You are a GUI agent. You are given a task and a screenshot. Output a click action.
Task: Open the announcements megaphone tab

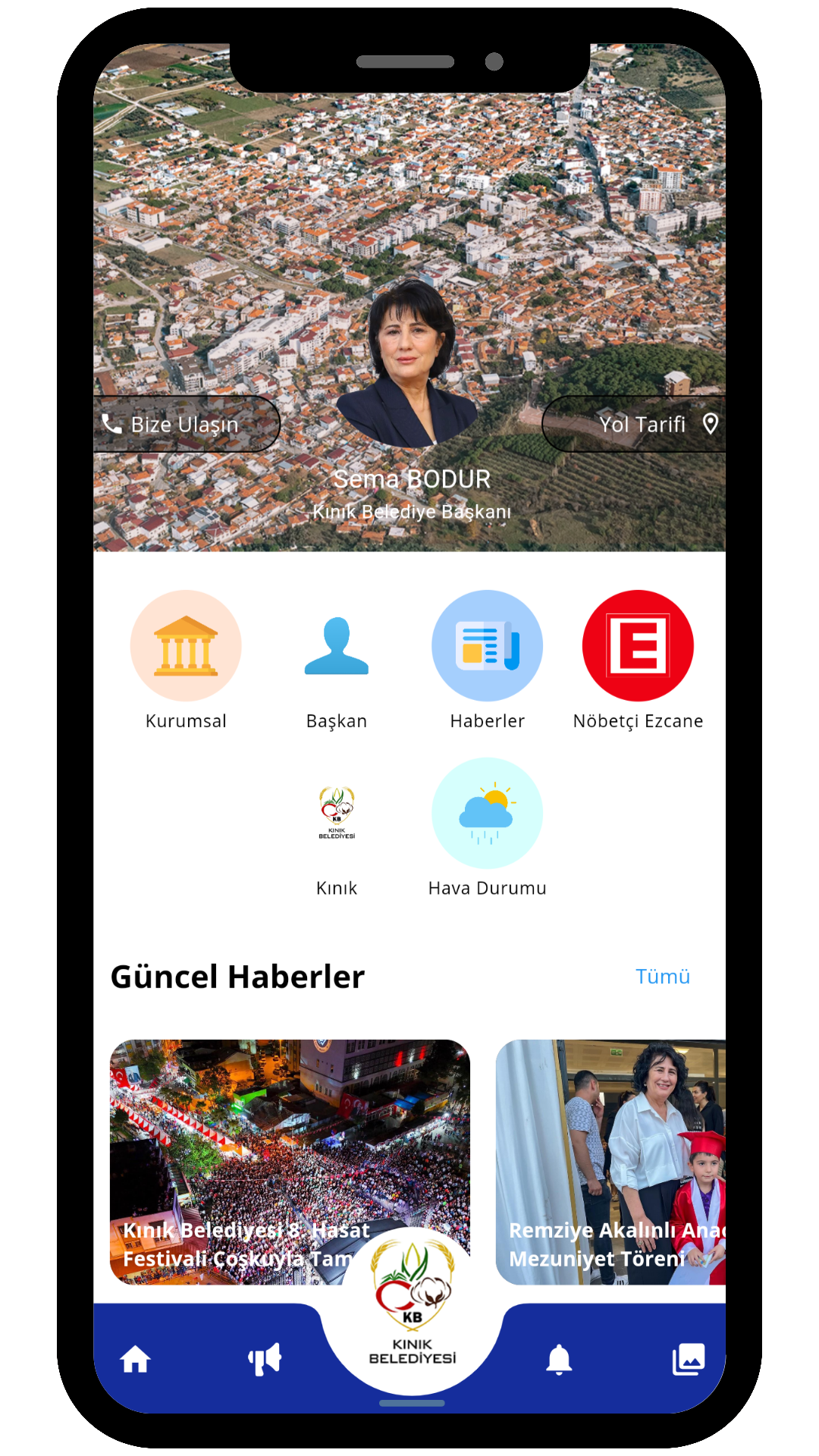(265, 1360)
